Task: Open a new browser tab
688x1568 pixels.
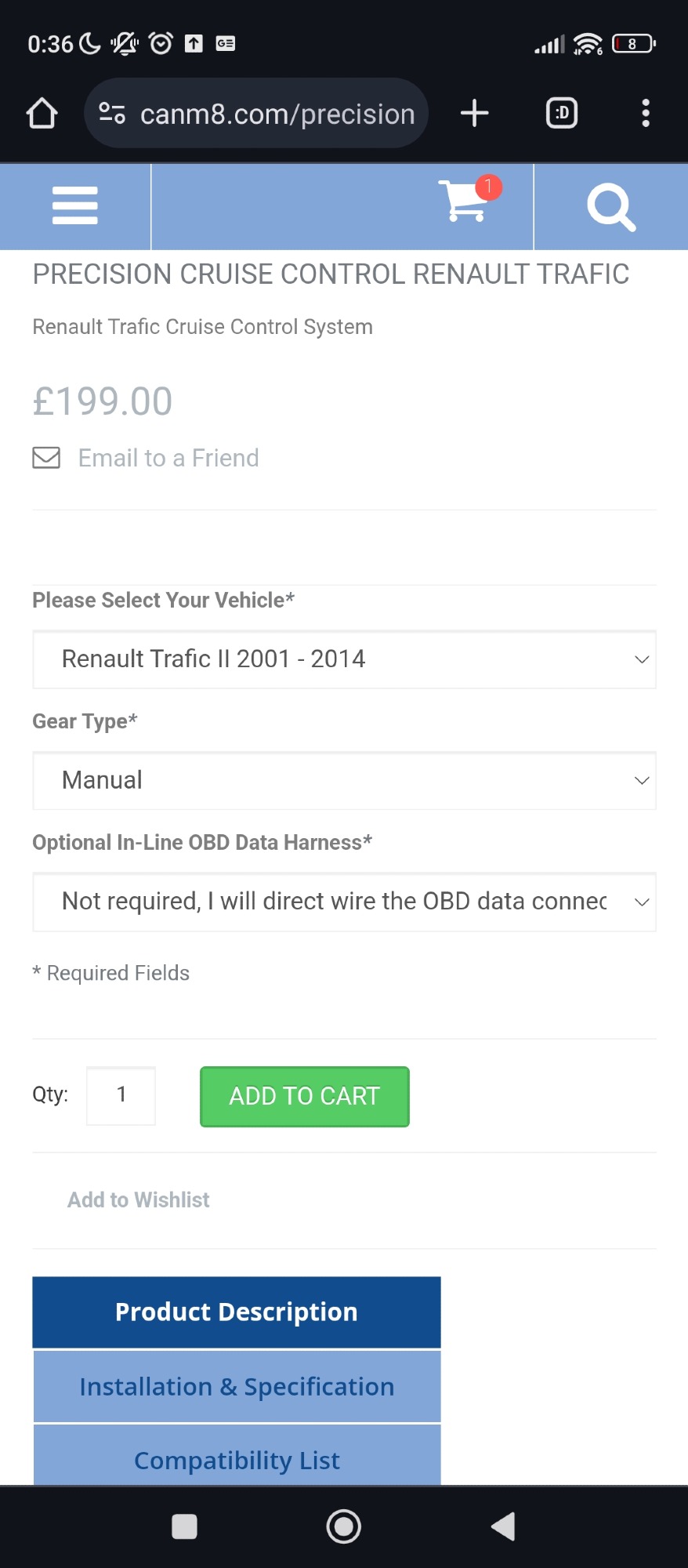Action: [x=474, y=114]
